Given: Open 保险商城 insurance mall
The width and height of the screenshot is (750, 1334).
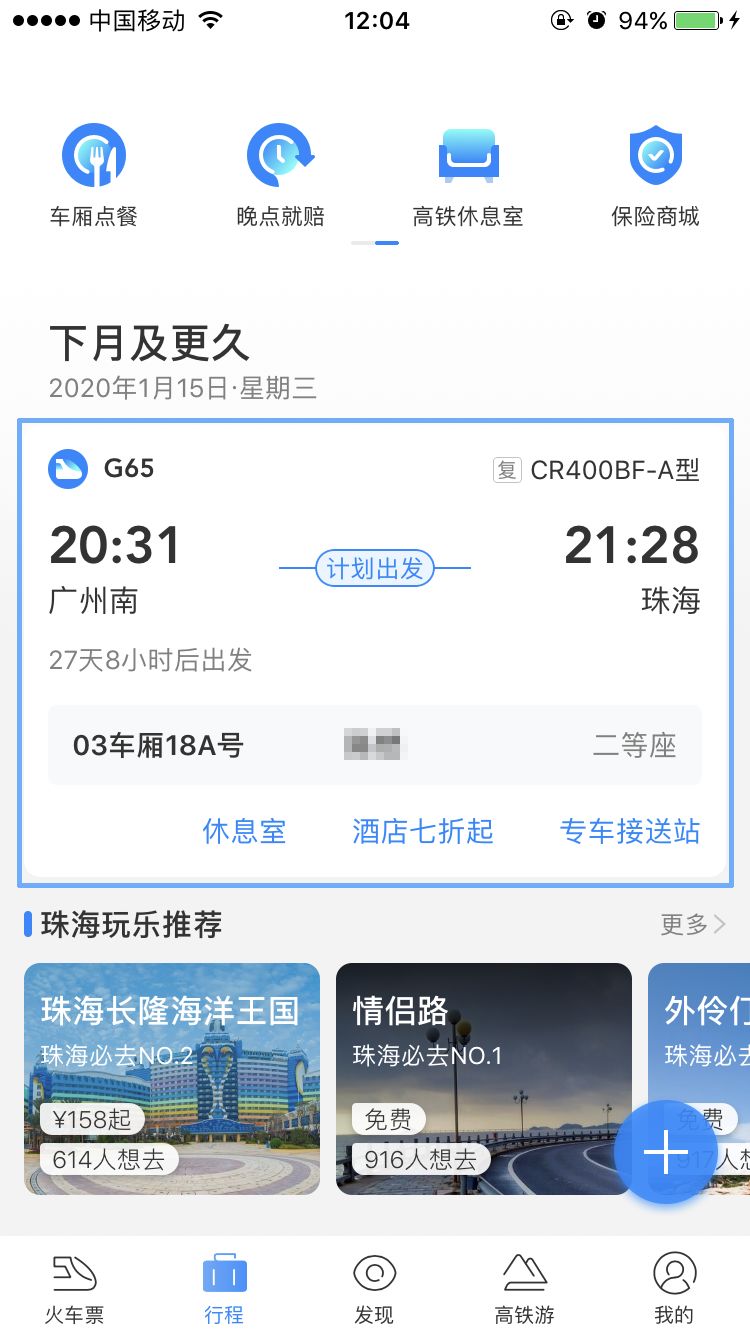Looking at the screenshot, I should tap(655, 175).
